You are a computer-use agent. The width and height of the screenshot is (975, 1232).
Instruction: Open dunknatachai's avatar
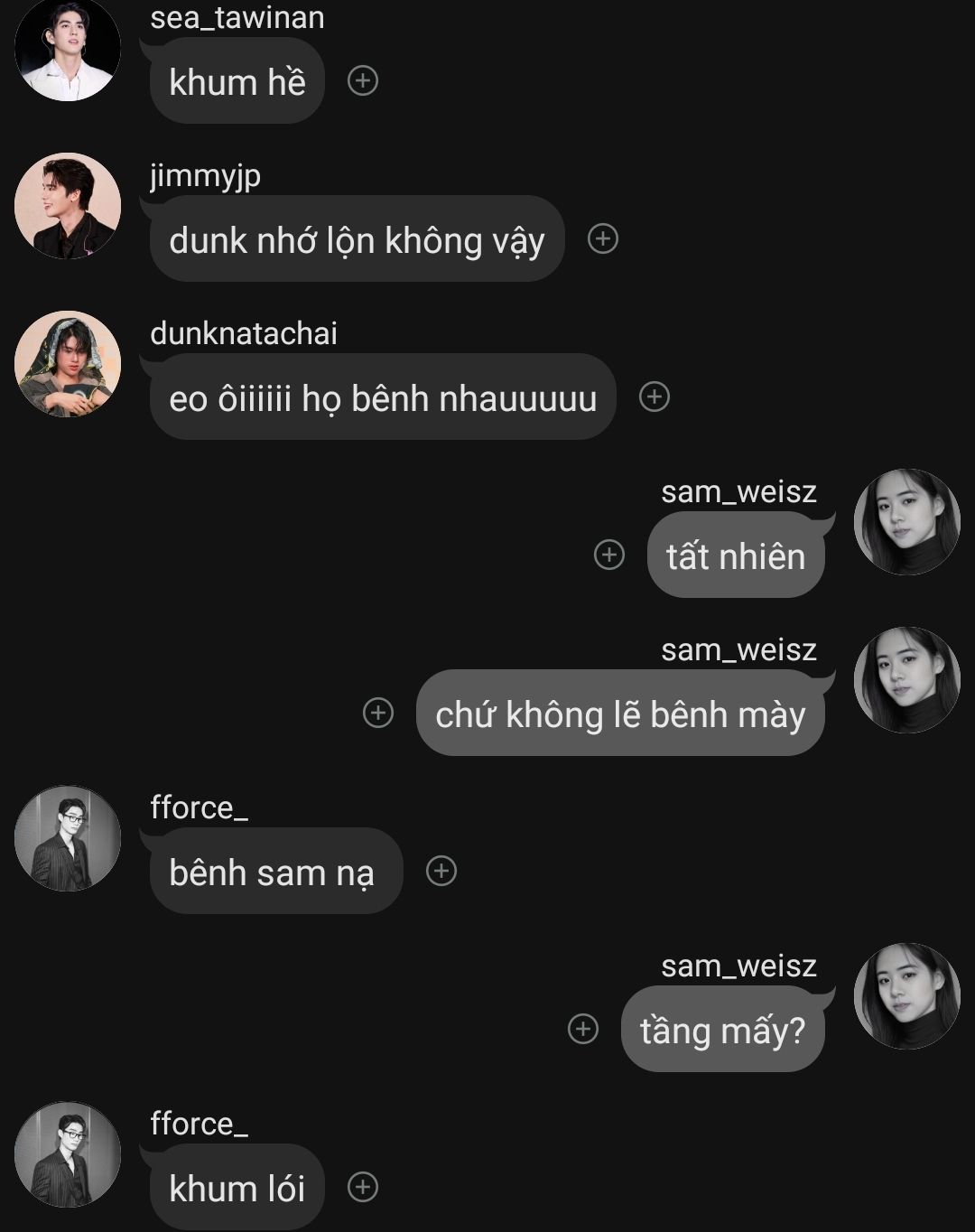68,364
